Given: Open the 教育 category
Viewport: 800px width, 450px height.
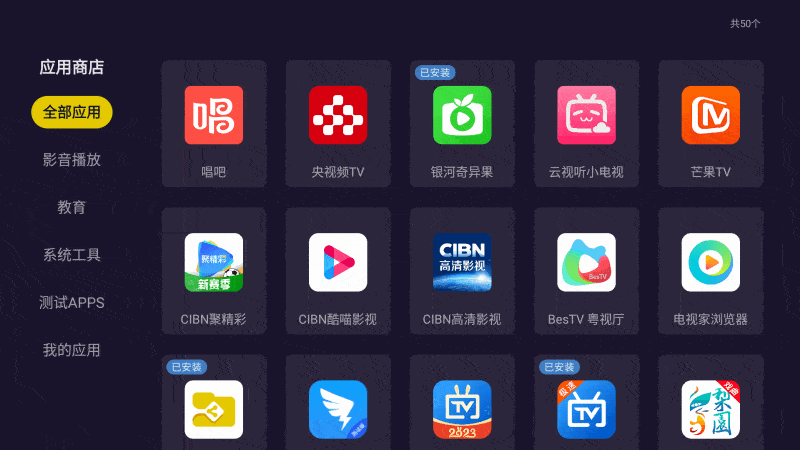Looking at the screenshot, I should tap(72, 207).
